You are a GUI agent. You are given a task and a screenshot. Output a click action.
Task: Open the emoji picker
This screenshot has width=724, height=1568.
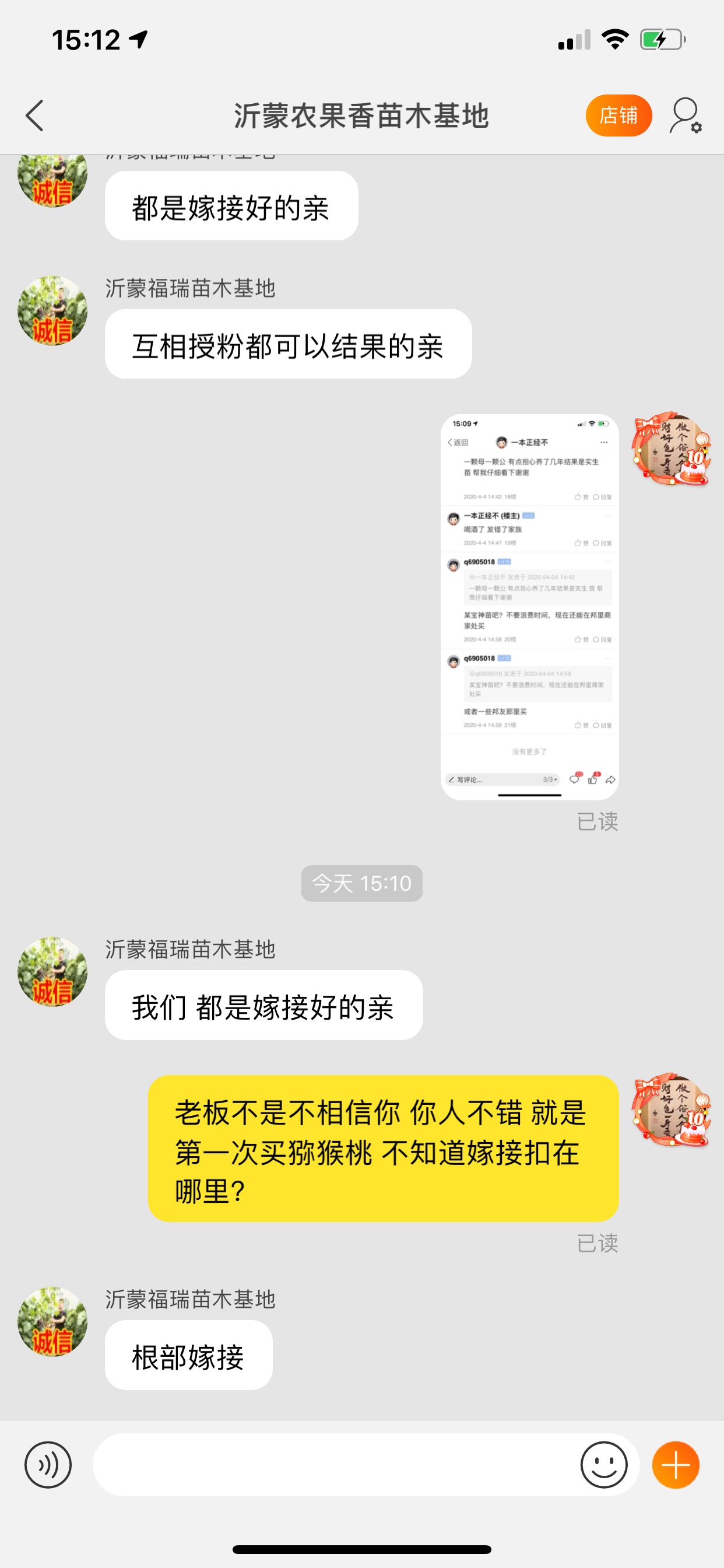tap(603, 1465)
